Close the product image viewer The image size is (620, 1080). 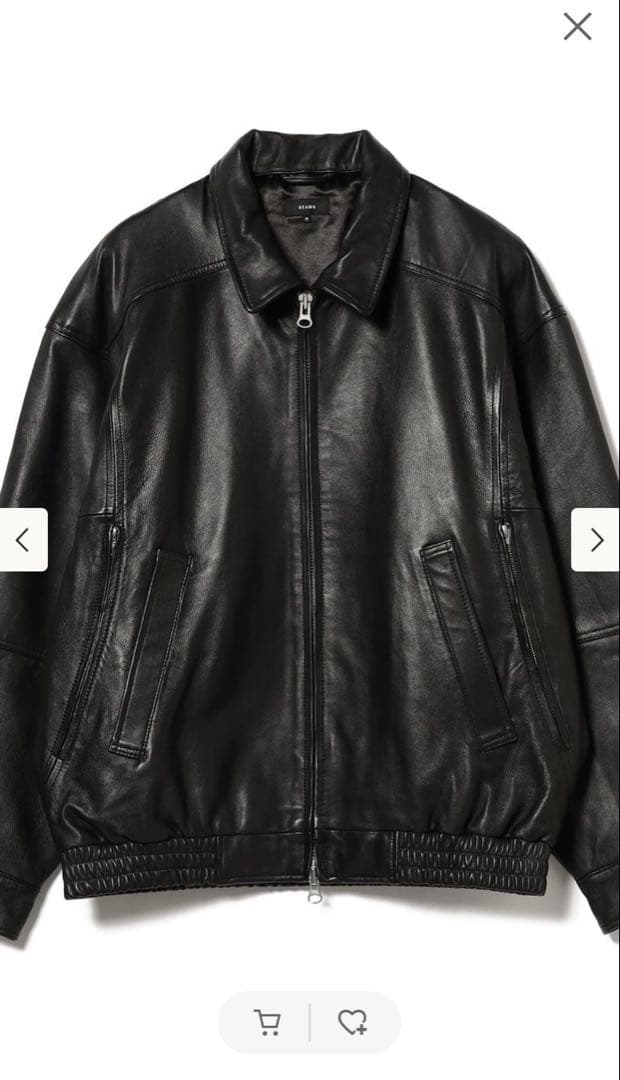click(x=577, y=27)
